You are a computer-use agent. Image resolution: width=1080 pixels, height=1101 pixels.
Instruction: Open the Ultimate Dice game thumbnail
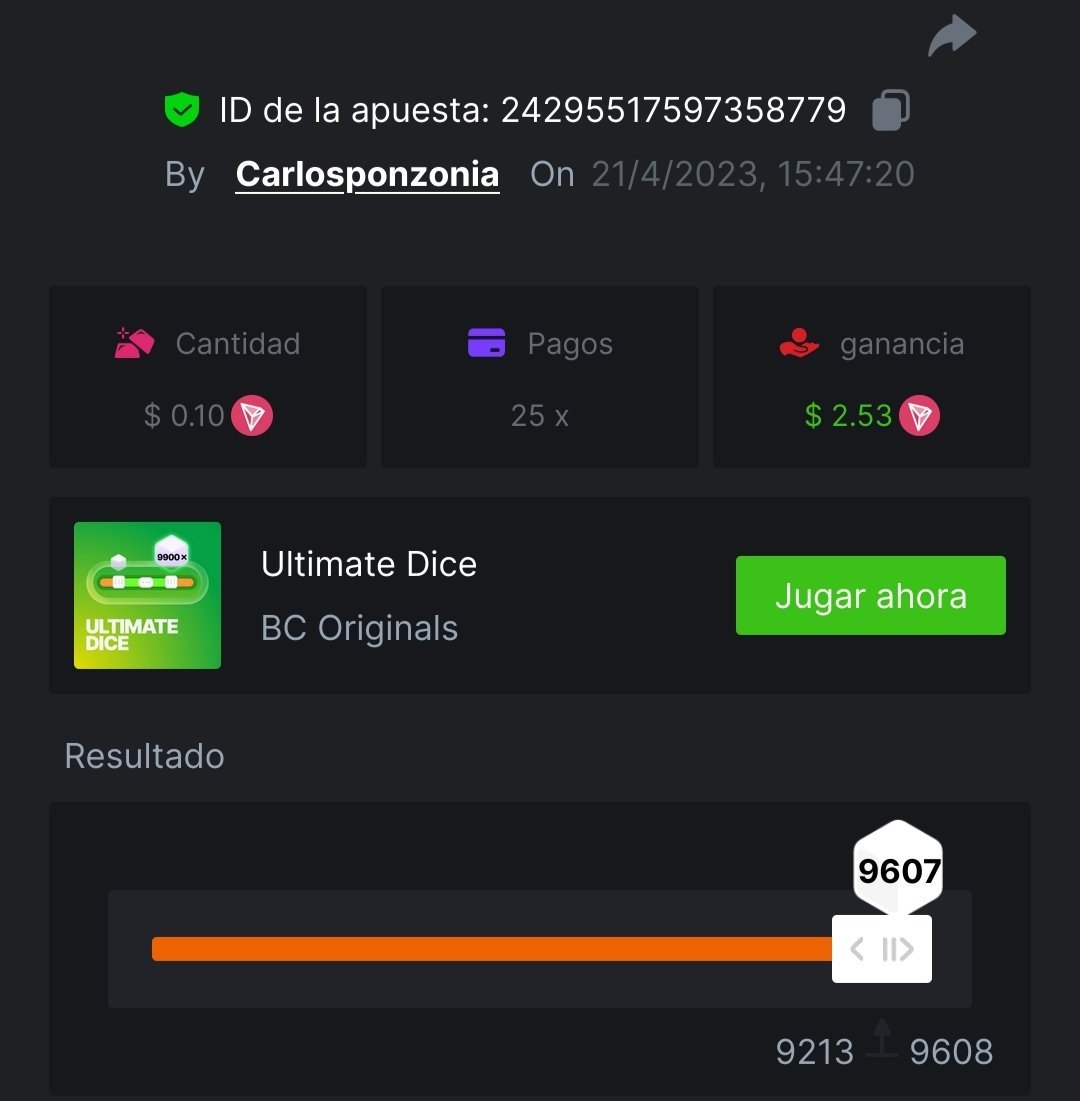coord(147,596)
